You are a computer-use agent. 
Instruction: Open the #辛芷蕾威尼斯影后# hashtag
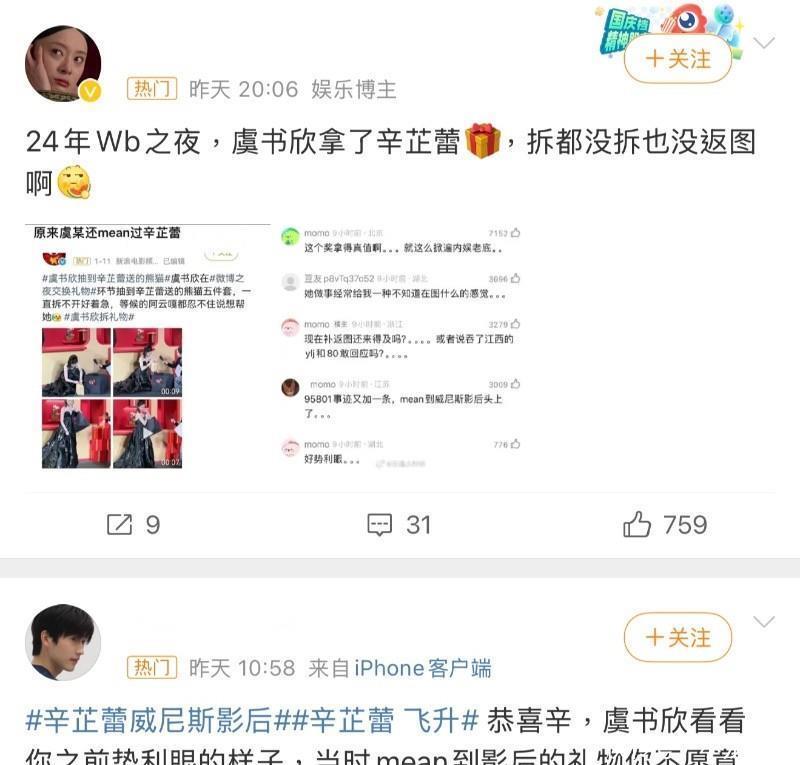pyautogui.click(x=156, y=720)
